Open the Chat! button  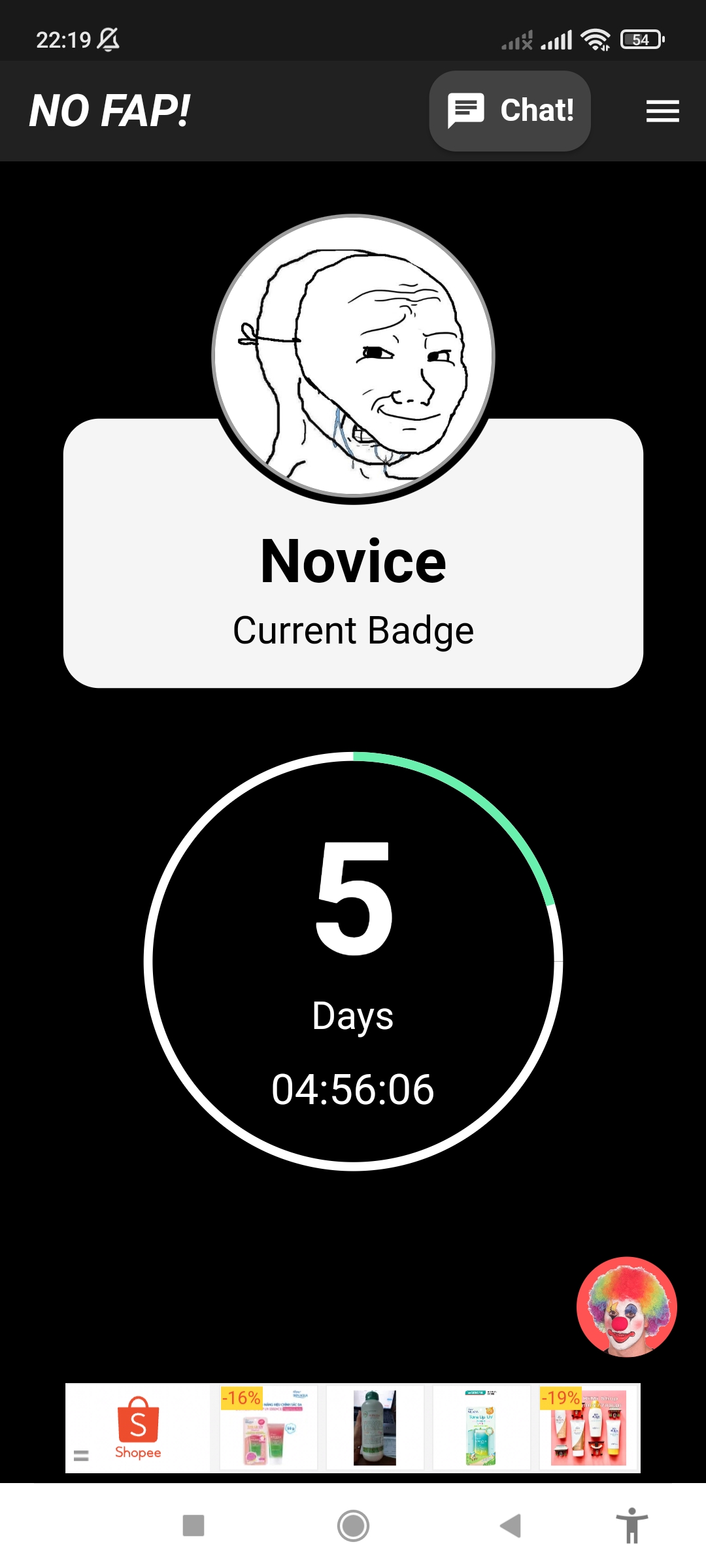(510, 110)
